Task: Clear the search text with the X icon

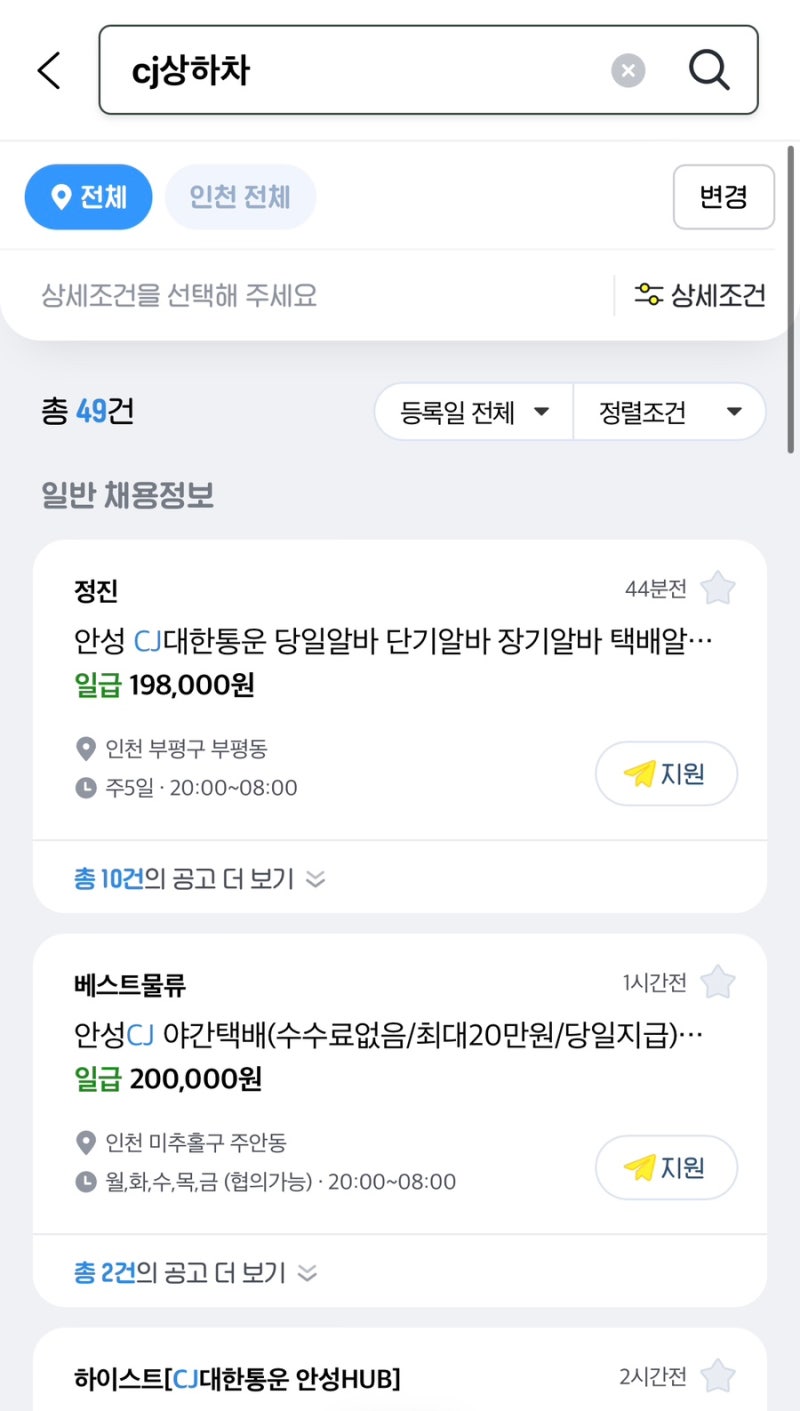Action: click(x=628, y=70)
